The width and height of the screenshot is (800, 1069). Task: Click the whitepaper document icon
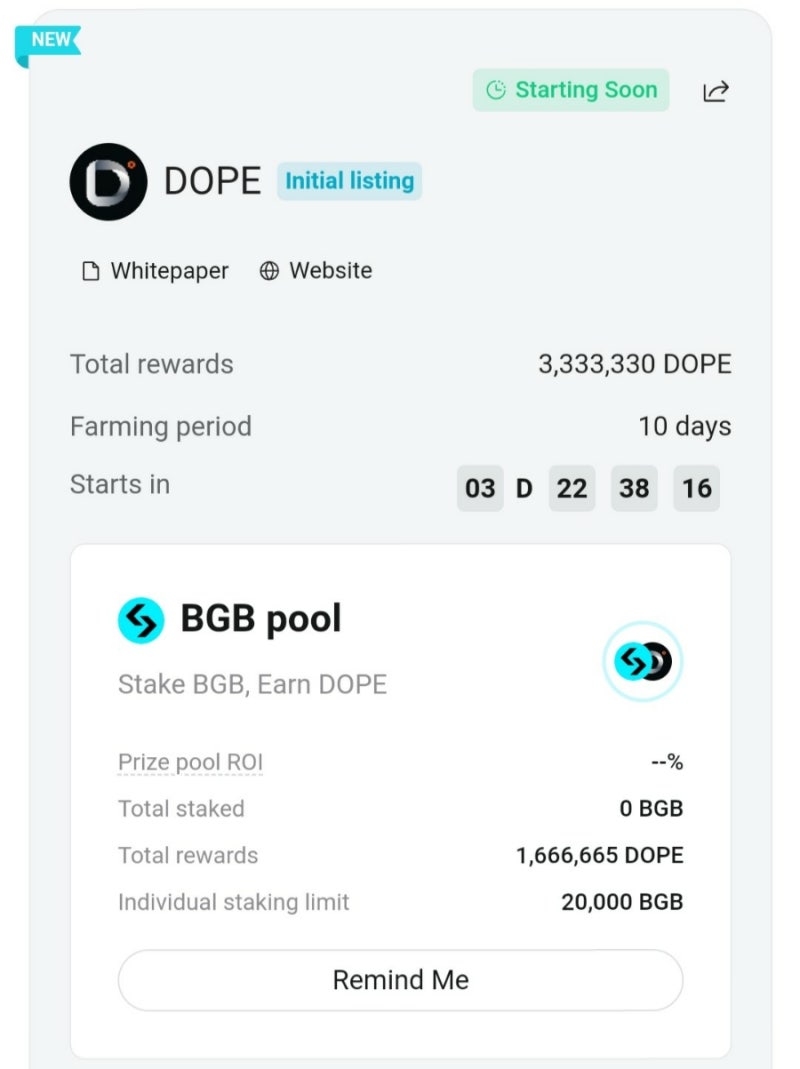pyautogui.click(x=90, y=270)
